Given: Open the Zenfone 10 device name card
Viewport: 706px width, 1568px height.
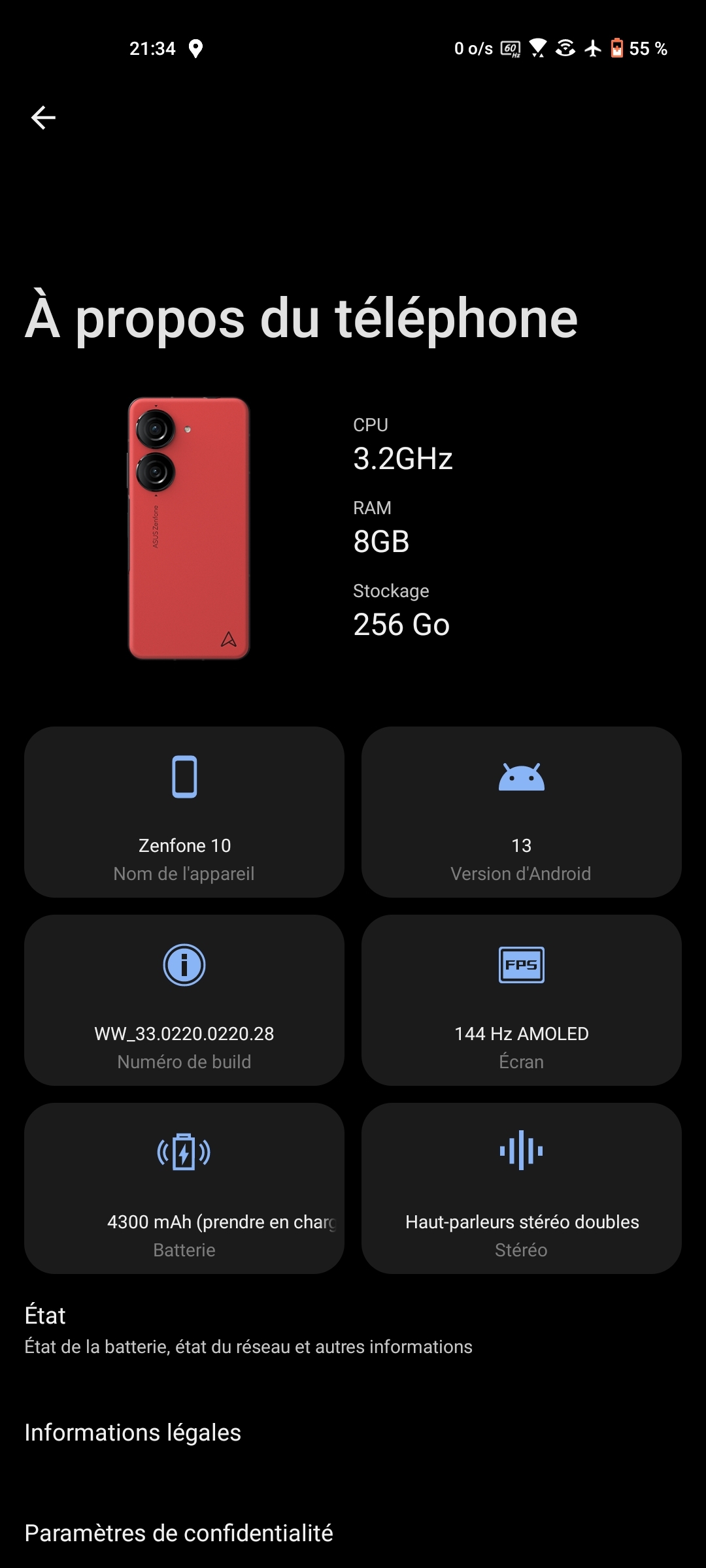Looking at the screenshot, I should click(x=184, y=812).
